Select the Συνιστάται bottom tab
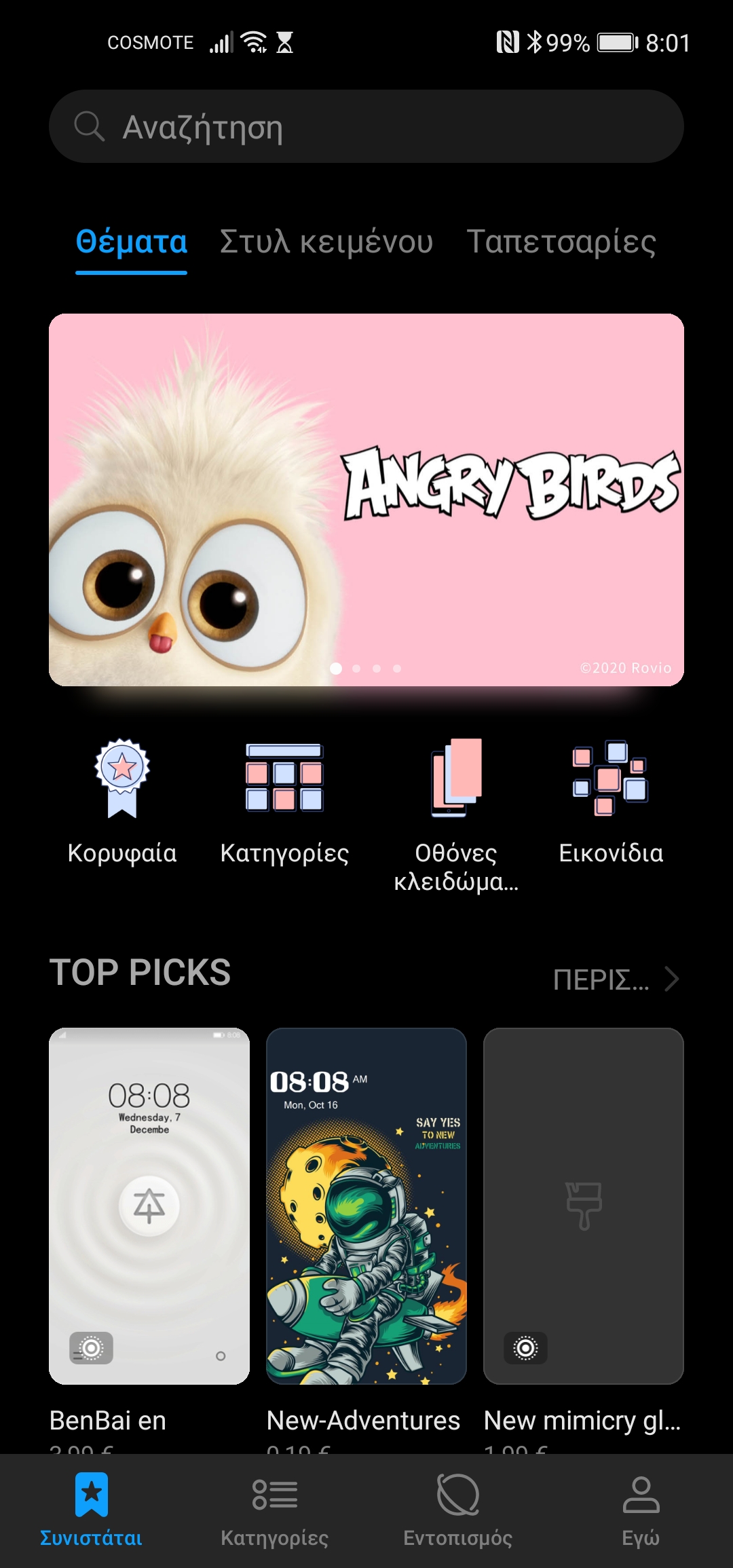Viewport: 733px width, 1568px height. tap(92, 1510)
